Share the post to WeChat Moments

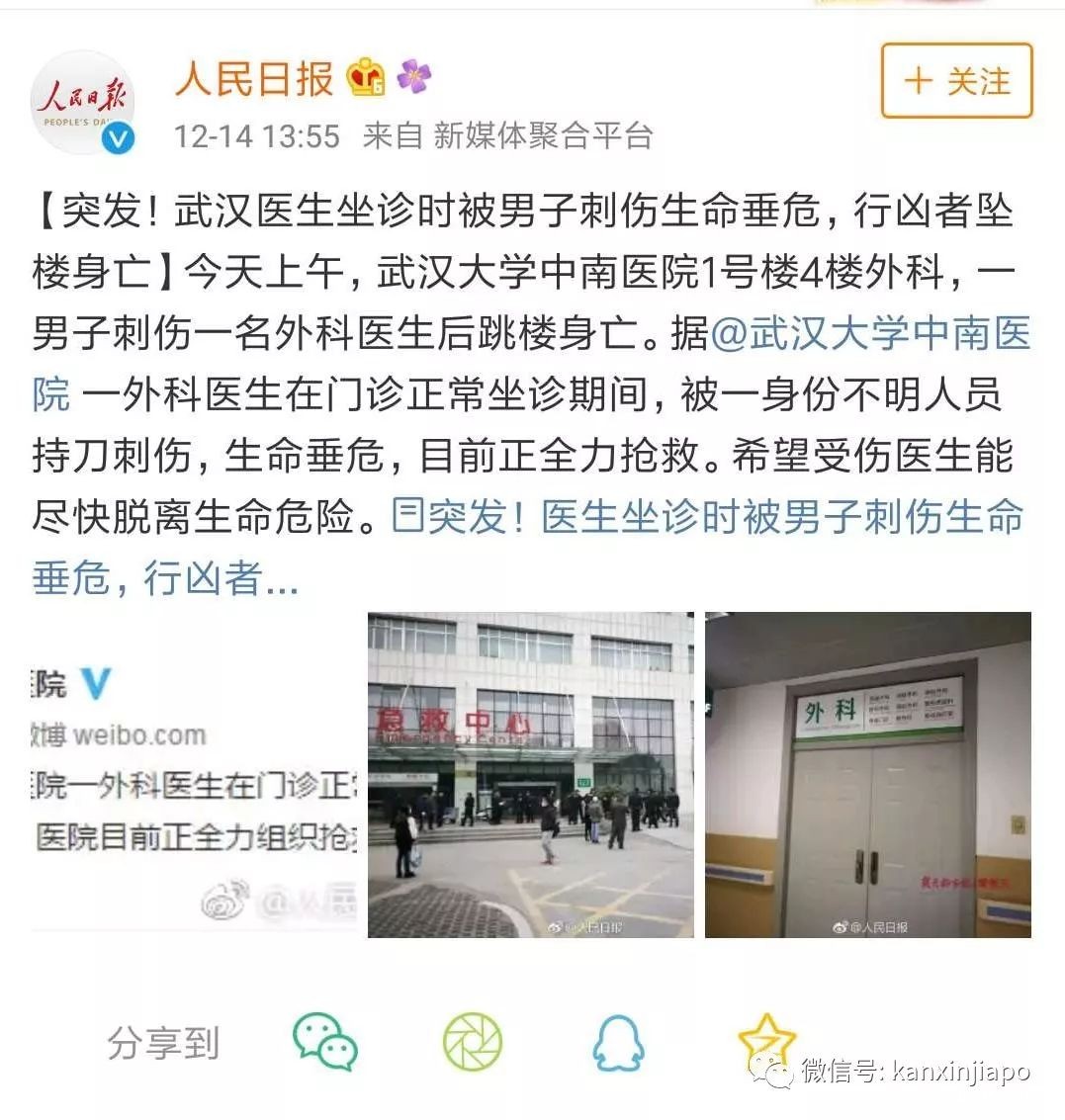472,1043
